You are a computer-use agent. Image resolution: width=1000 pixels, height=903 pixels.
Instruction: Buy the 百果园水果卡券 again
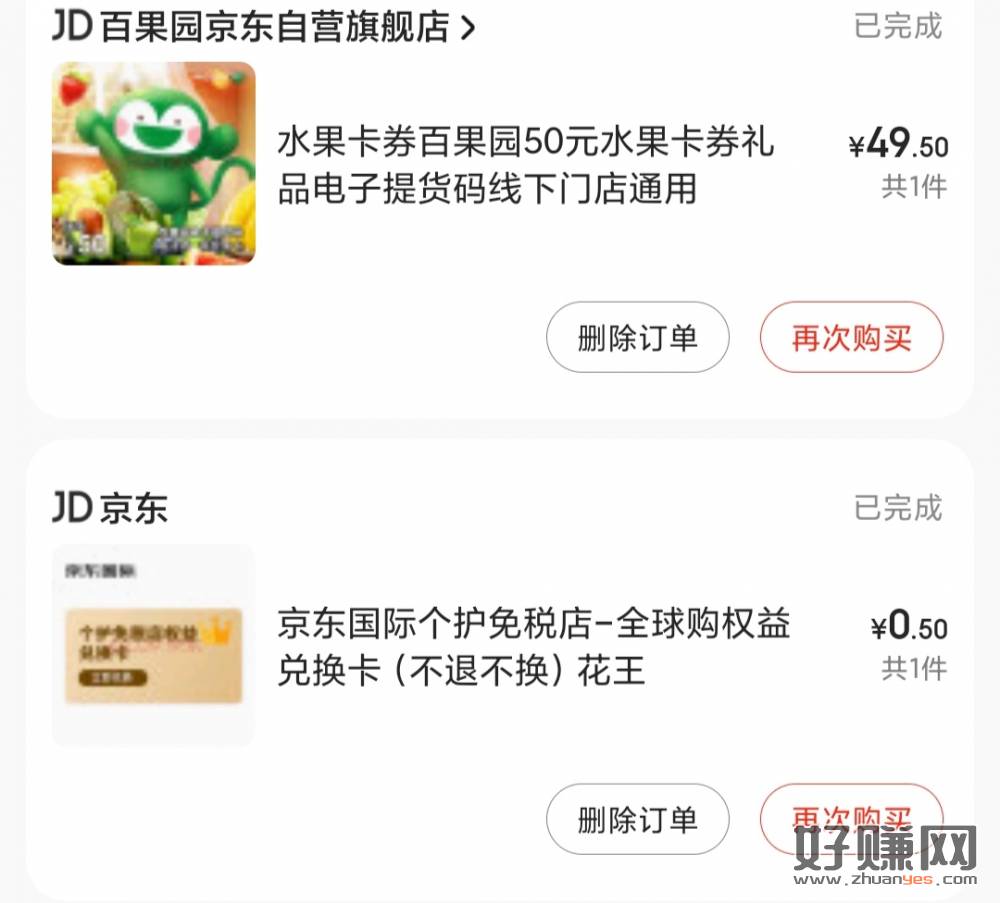click(x=851, y=337)
